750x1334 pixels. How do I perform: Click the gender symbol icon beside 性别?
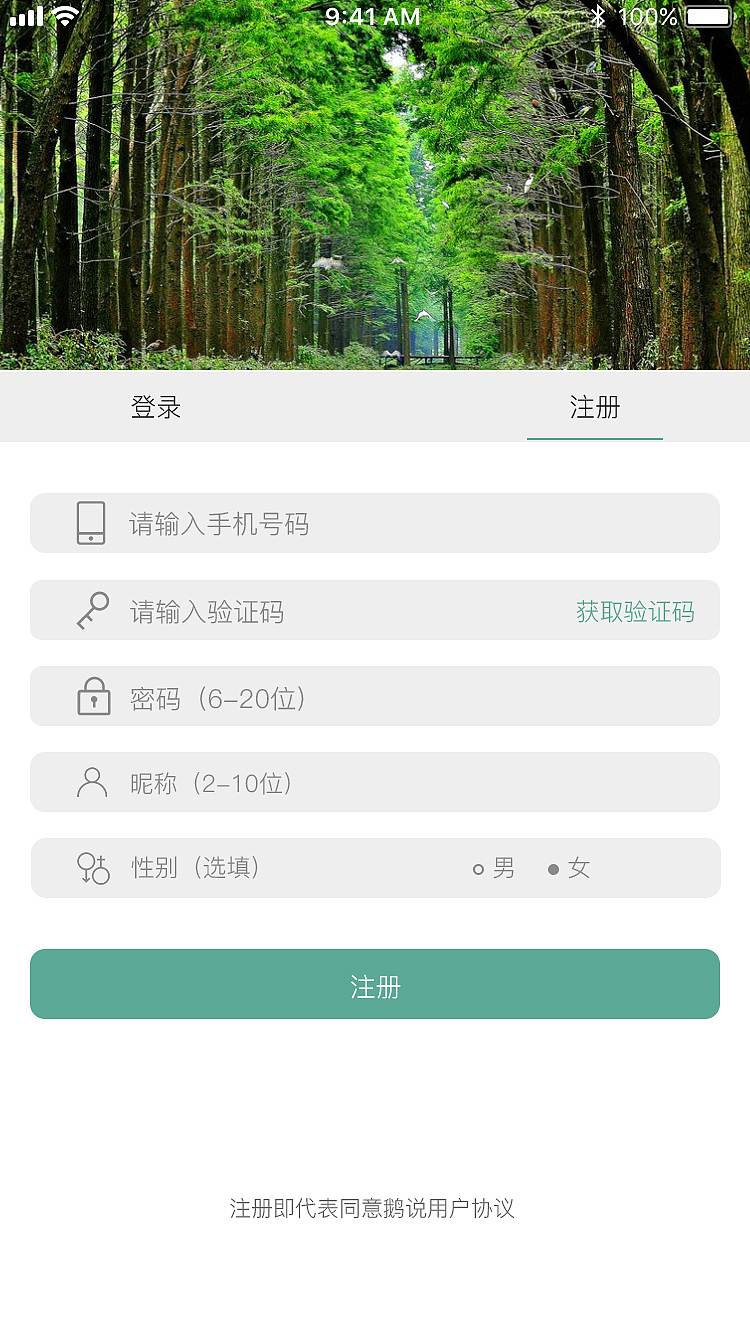point(91,868)
